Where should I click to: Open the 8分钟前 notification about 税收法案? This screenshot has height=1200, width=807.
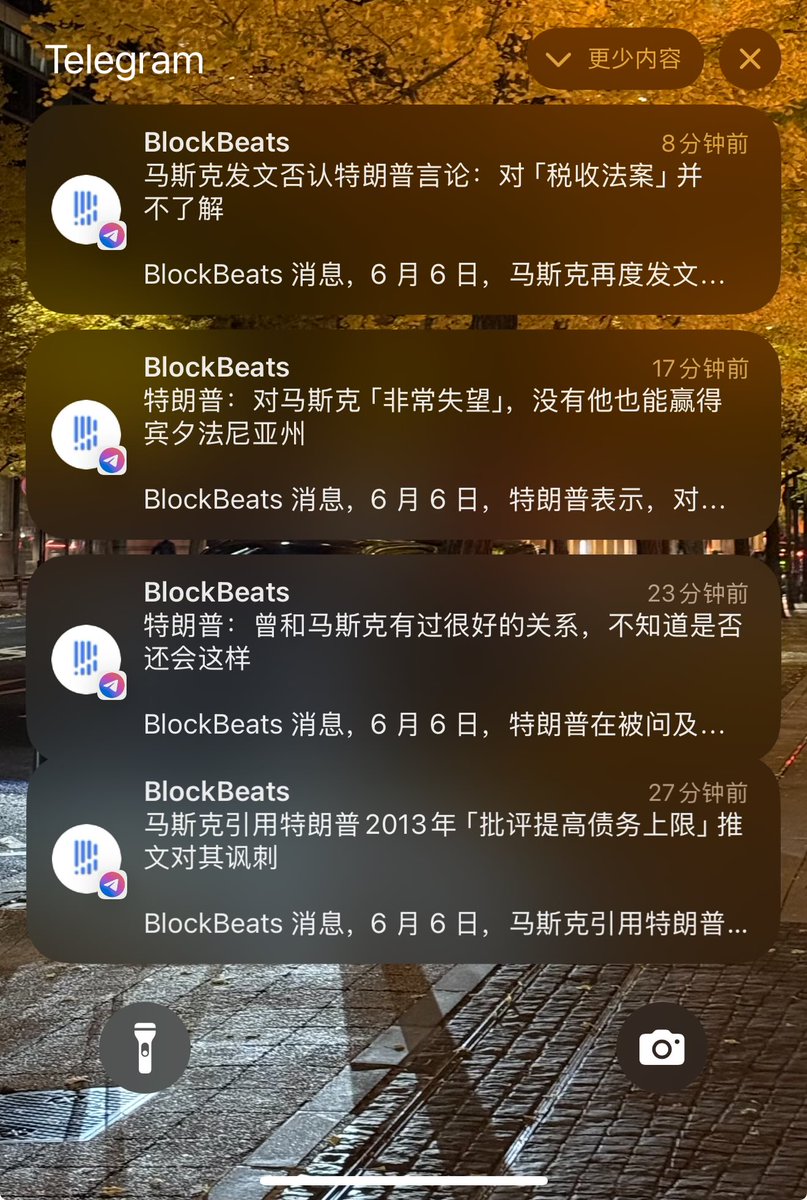tap(403, 210)
